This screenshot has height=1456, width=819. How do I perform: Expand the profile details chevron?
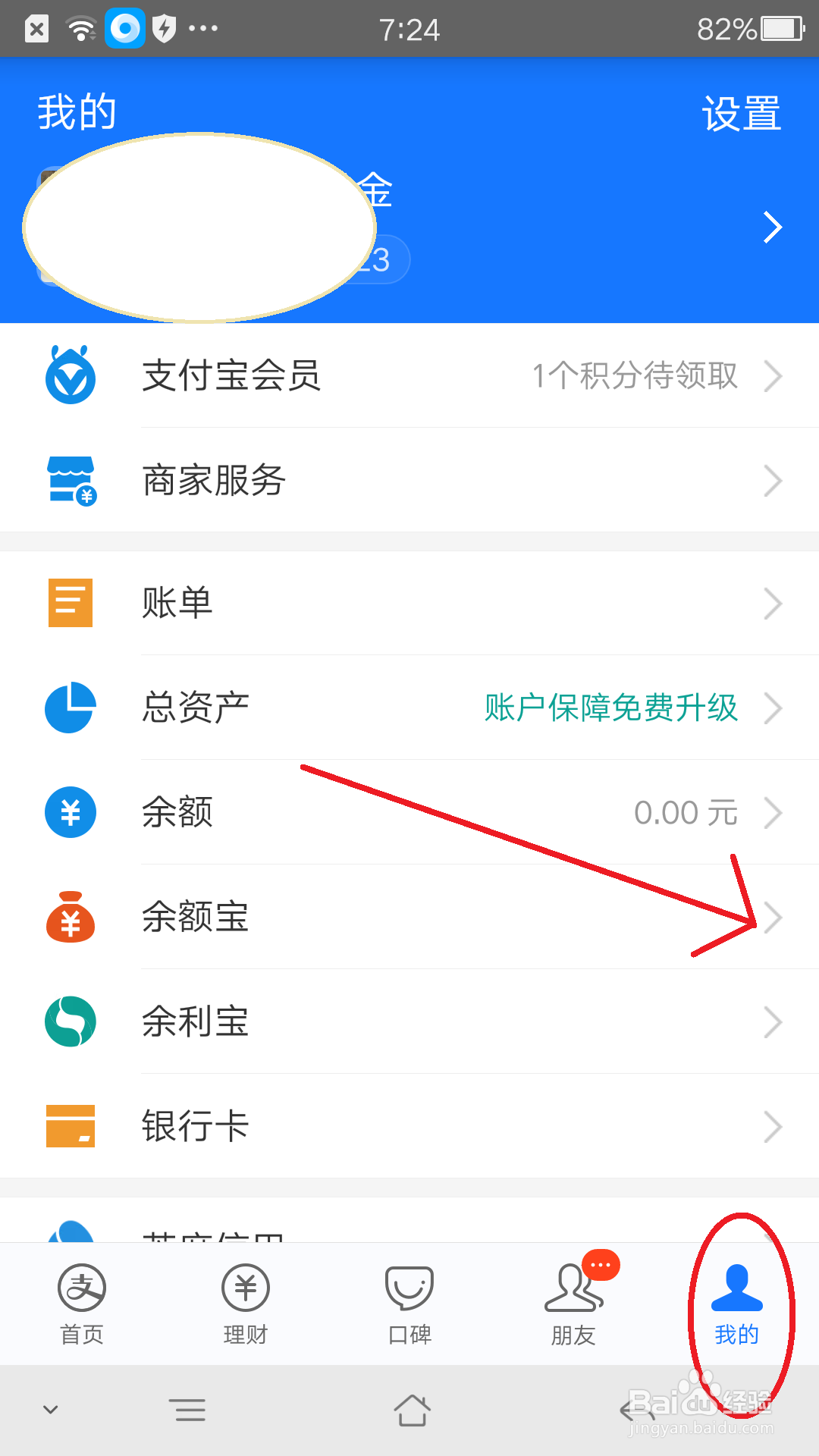click(x=773, y=227)
